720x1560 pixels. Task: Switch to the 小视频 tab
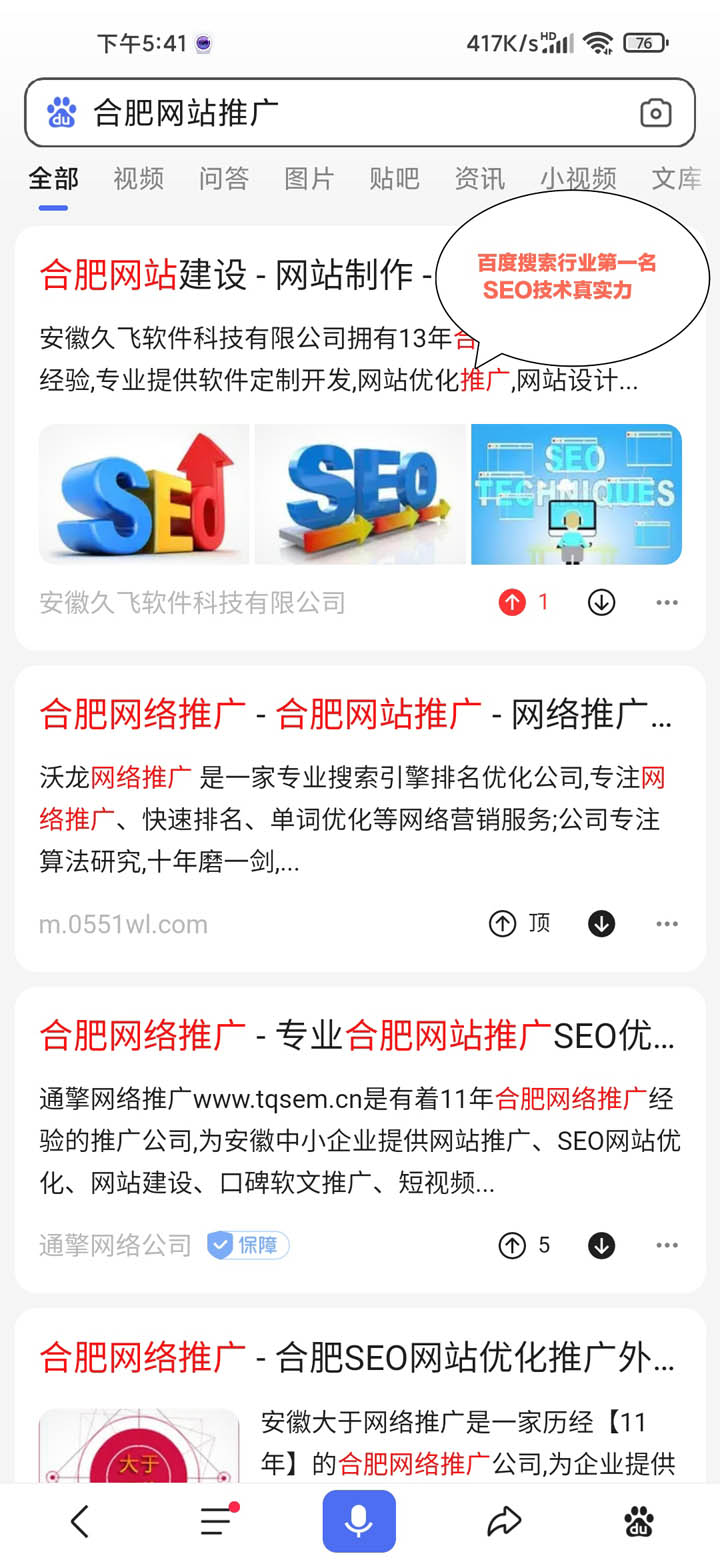(578, 179)
